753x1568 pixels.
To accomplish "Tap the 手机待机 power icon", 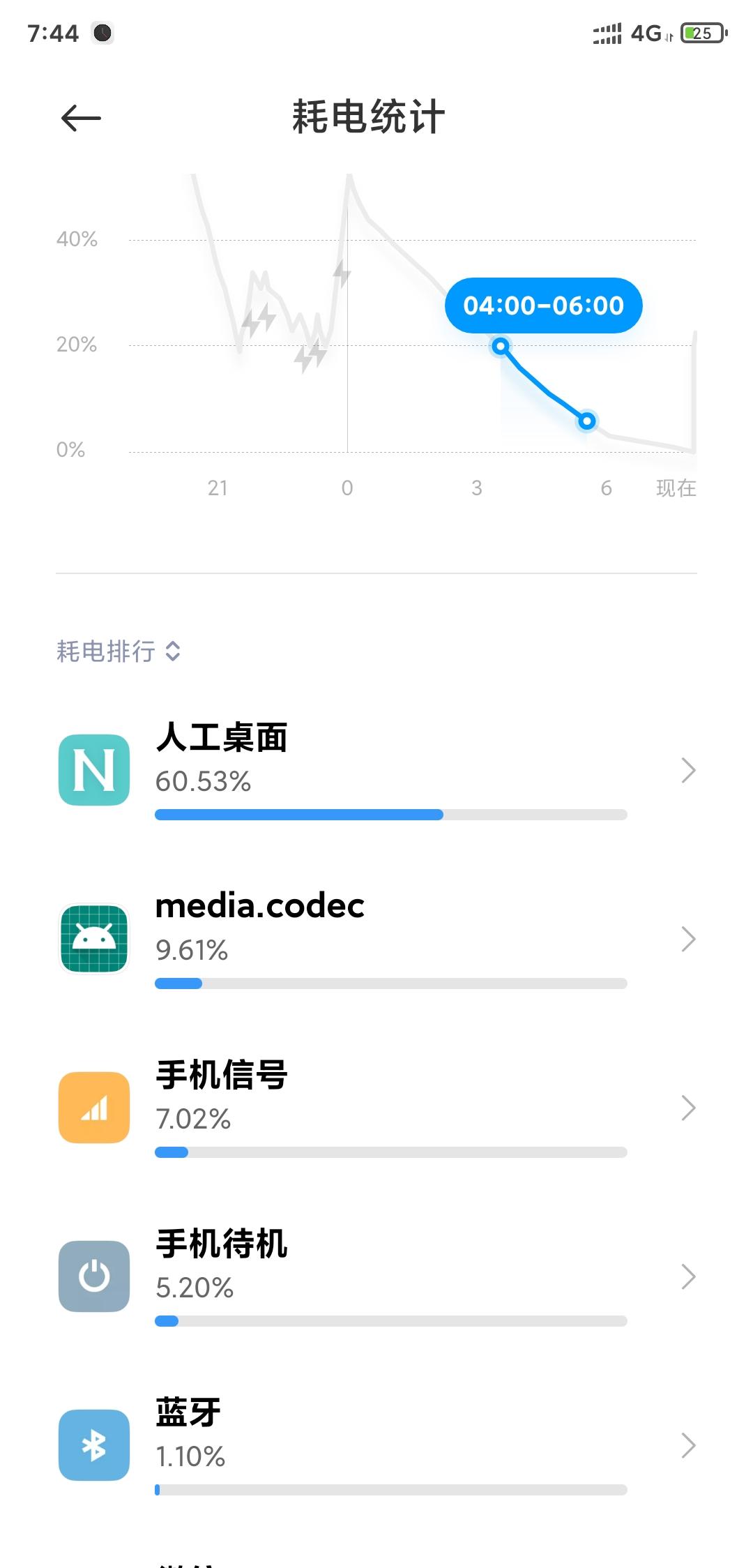I will [95, 1277].
